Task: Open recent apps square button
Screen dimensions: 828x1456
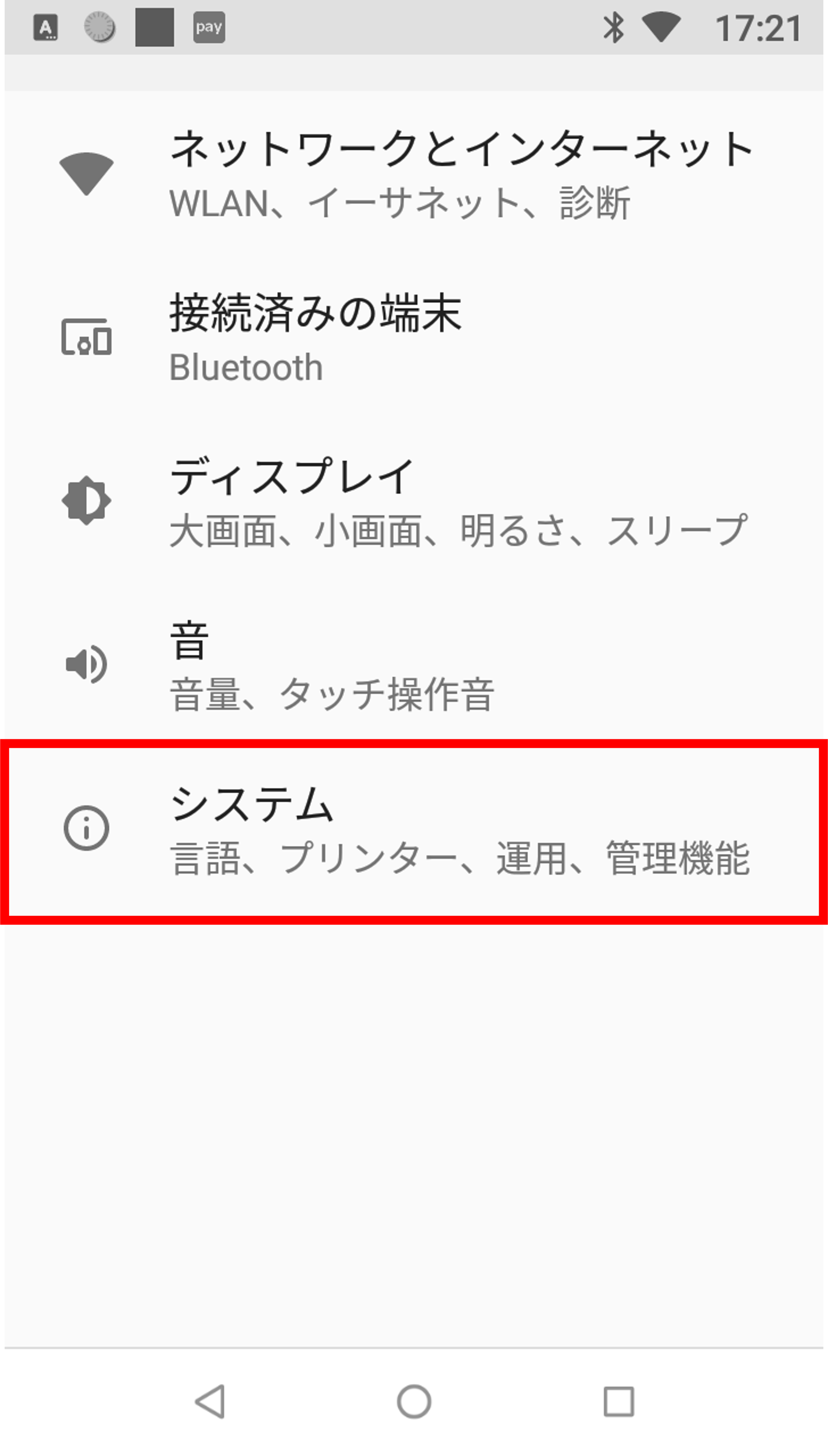Action: pos(618,1401)
